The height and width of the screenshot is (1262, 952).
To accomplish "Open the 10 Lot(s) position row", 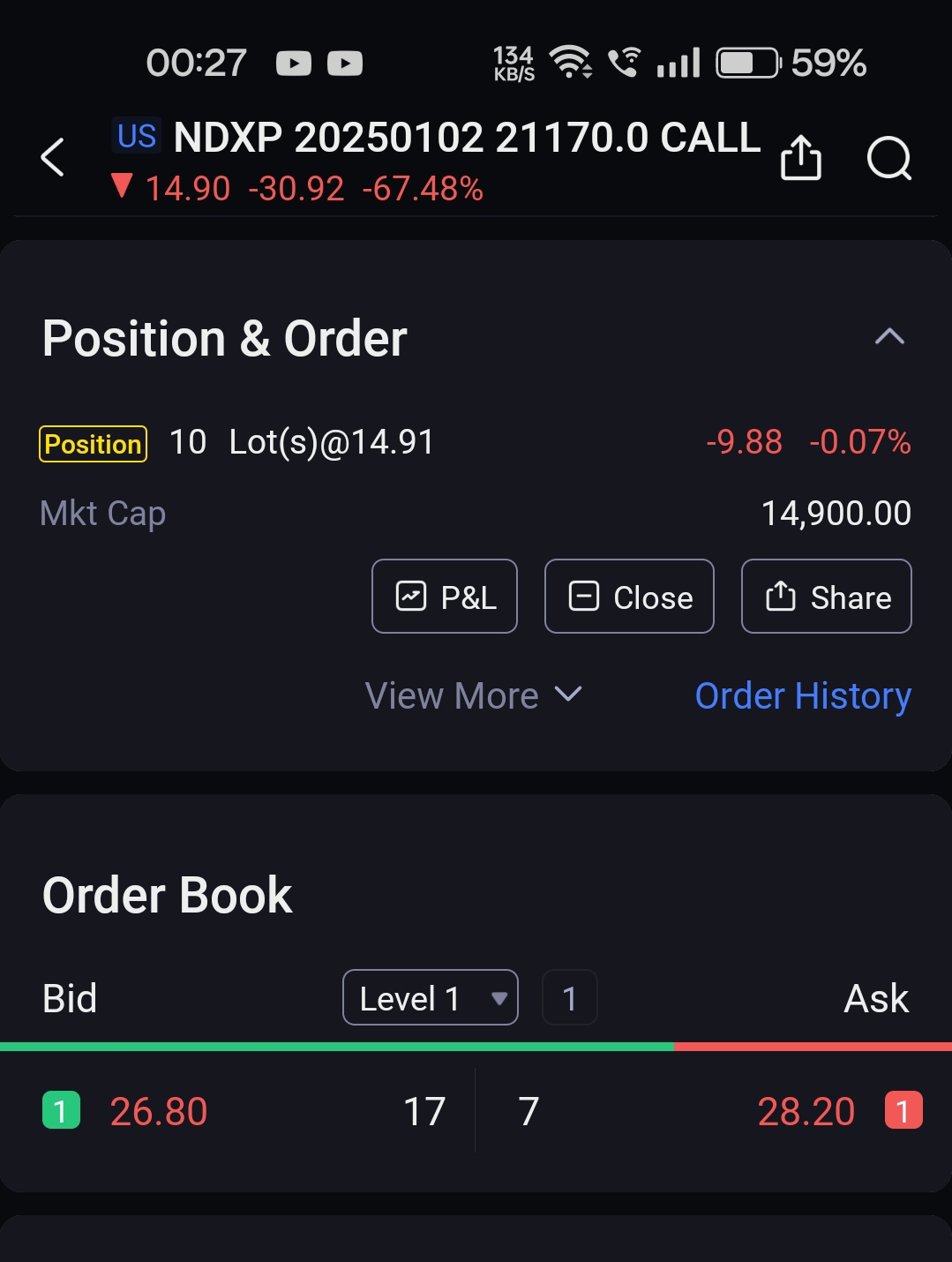I will click(300, 442).
